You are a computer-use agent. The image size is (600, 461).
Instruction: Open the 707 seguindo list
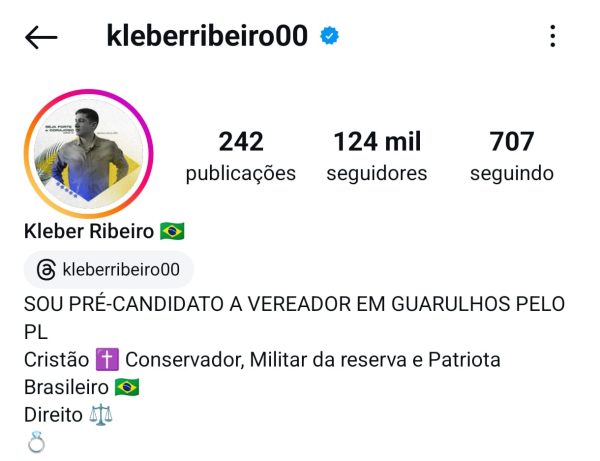click(x=512, y=156)
